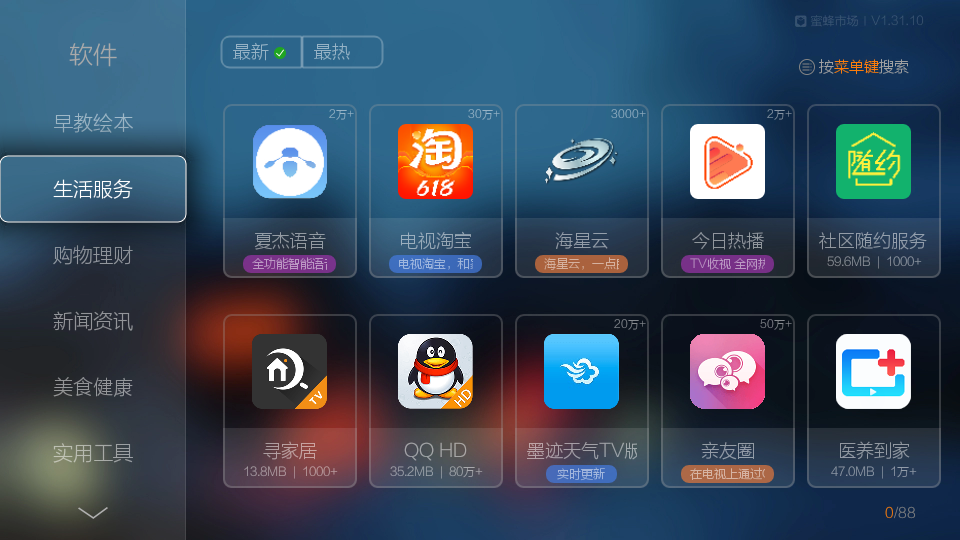Go to 购物理财 category

(93, 255)
